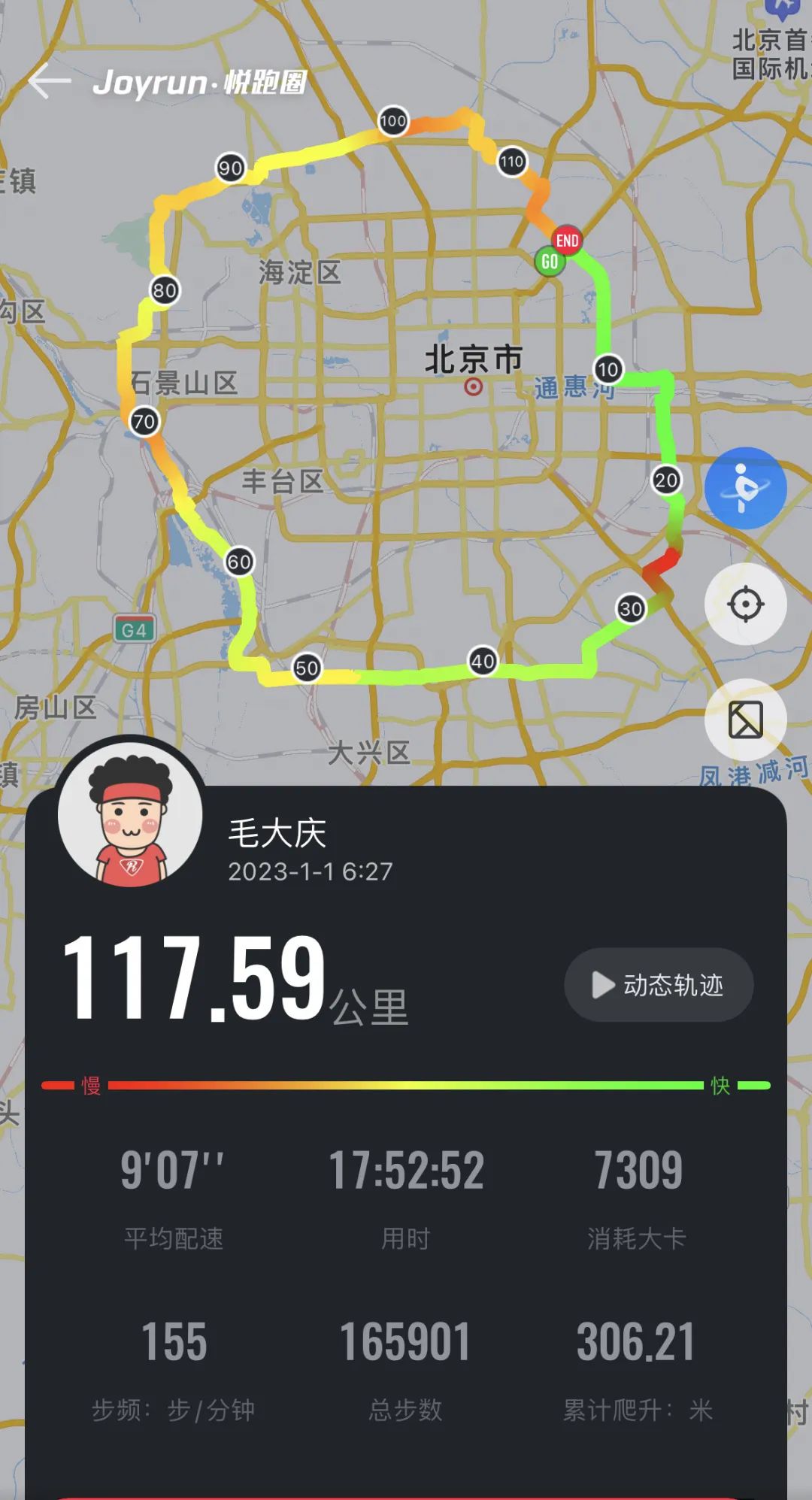Recenter the map on the route
Screen dimensions: 812x1500
(745, 604)
